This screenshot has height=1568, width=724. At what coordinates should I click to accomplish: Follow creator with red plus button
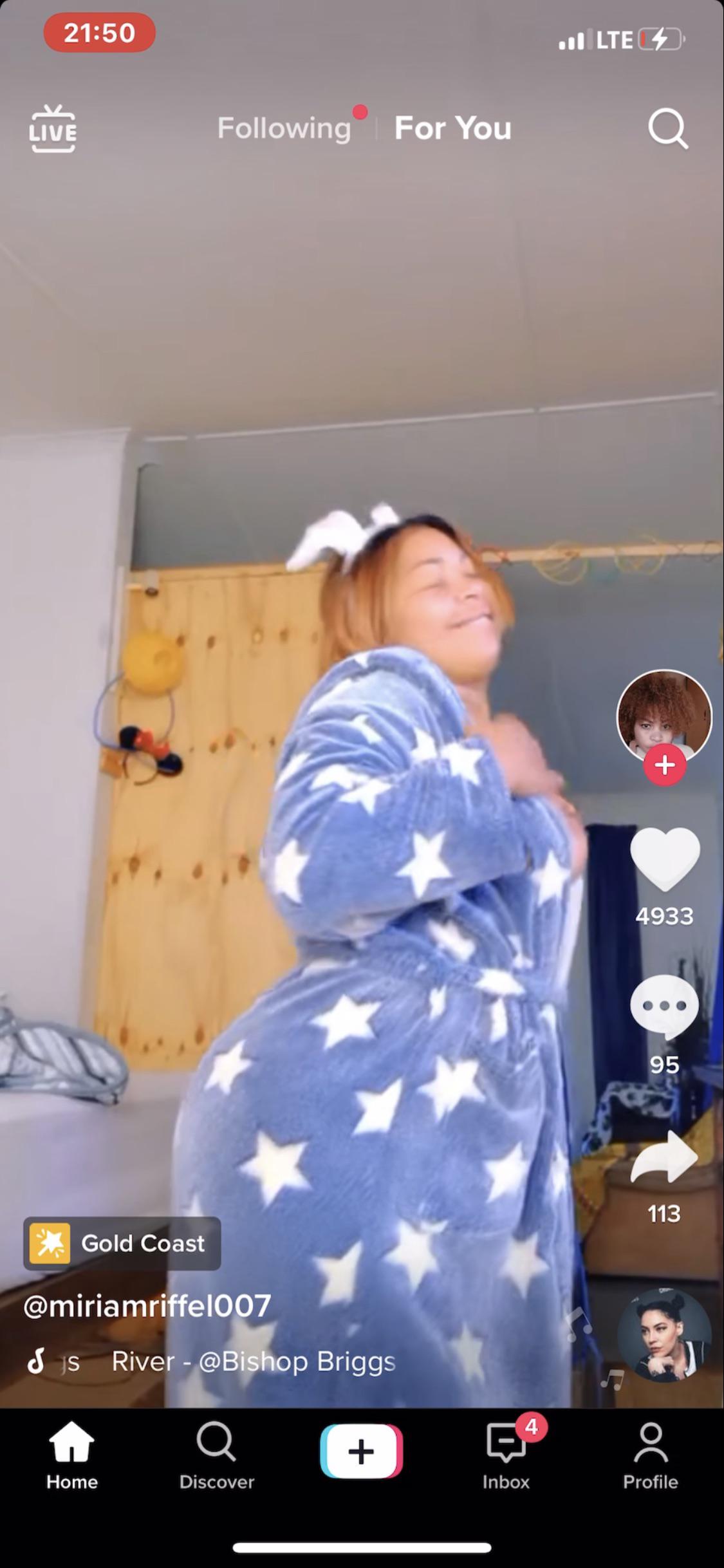click(664, 765)
